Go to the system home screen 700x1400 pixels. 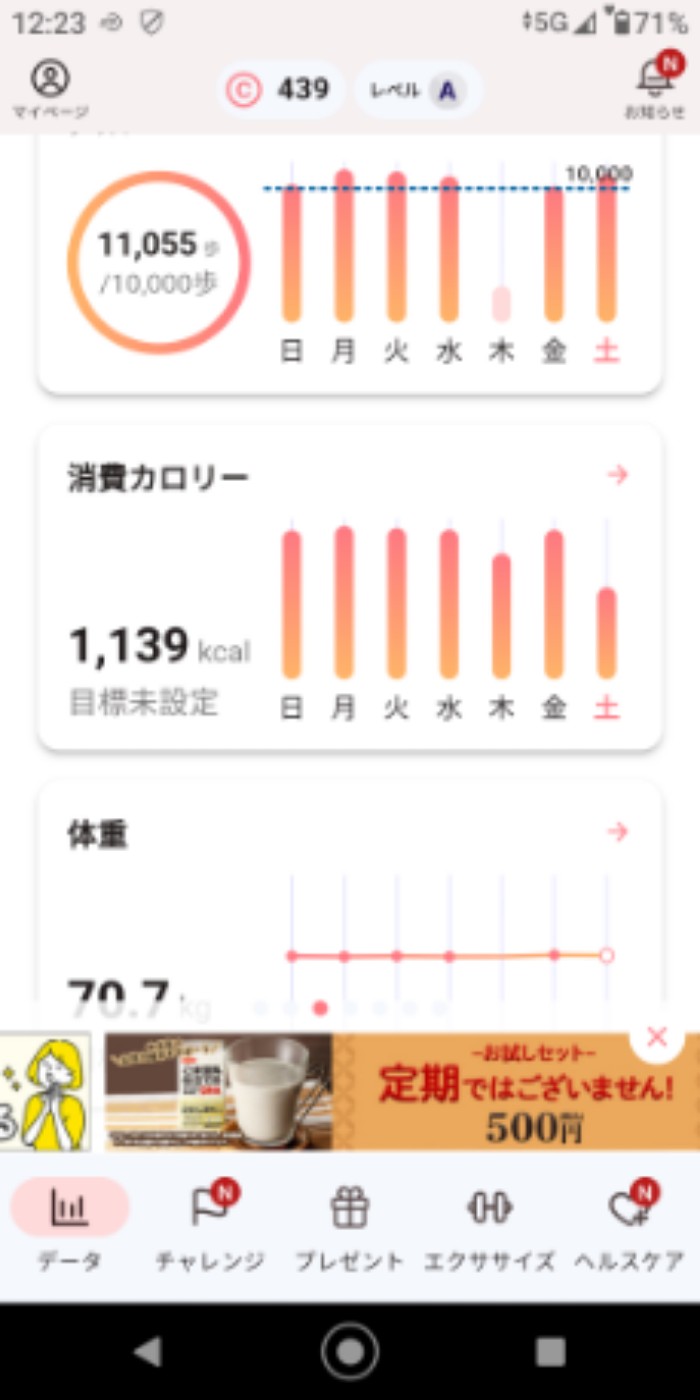pyautogui.click(x=350, y=1351)
